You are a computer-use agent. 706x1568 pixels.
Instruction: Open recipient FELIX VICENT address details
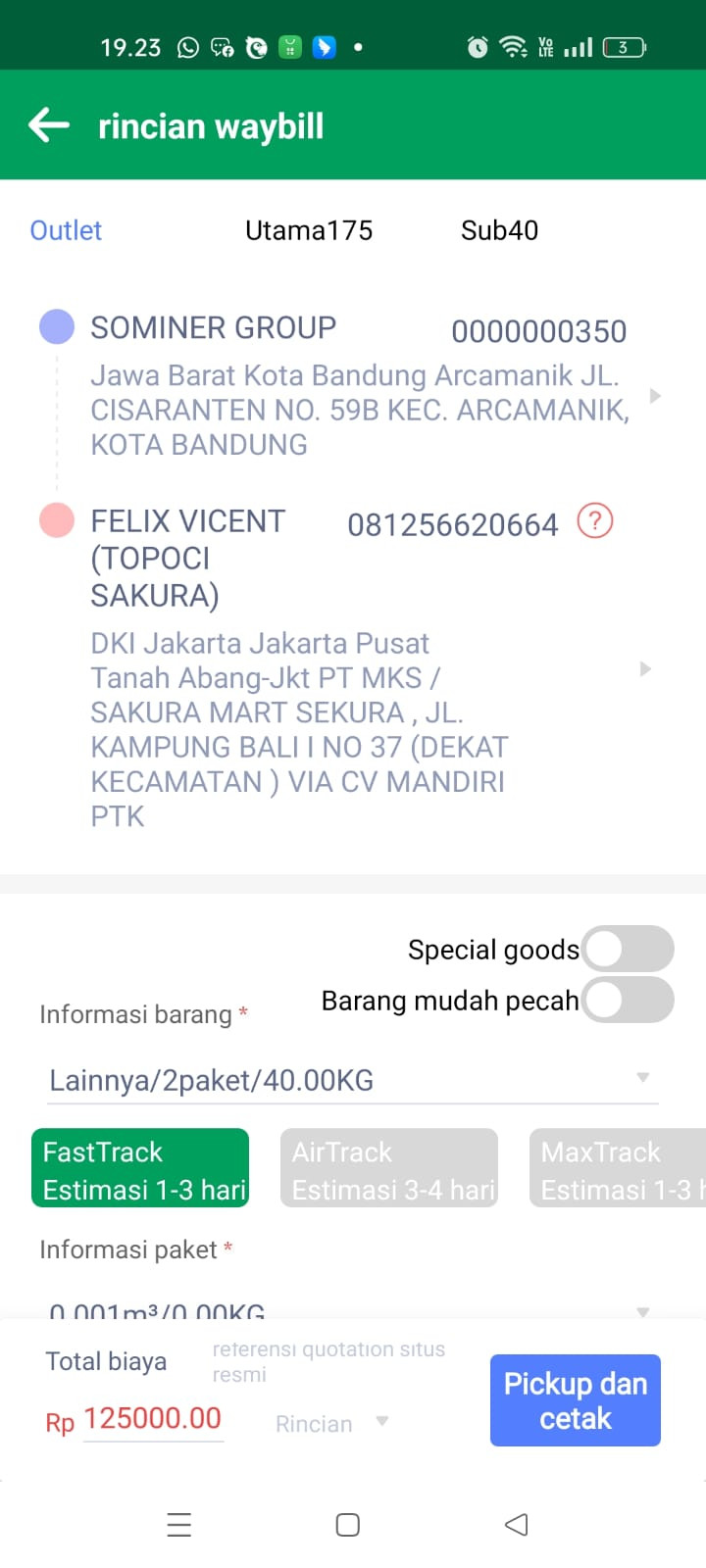pos(644,669)
